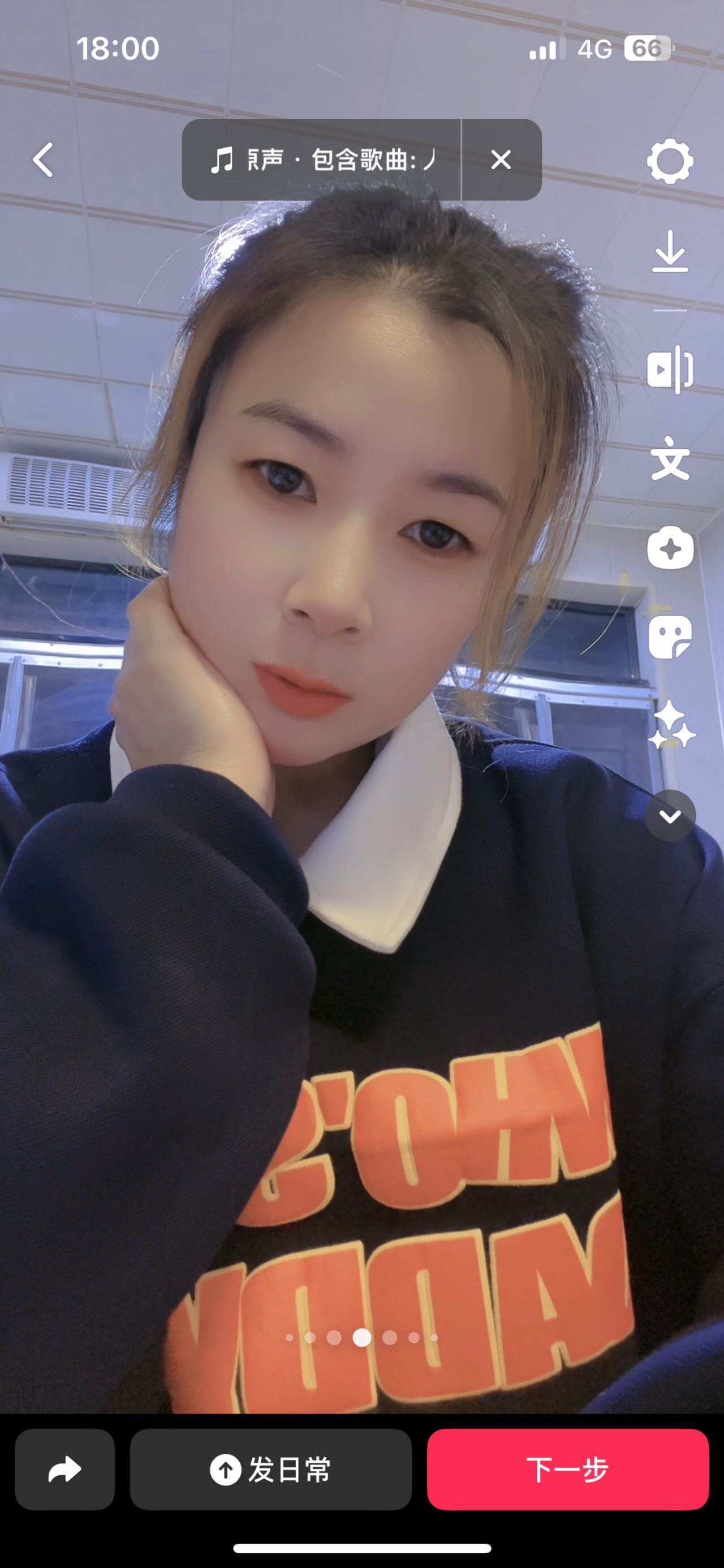The image size is (724, 1568).
Task: Continue with the 下一步 button
Action: tap(568, 1470)
